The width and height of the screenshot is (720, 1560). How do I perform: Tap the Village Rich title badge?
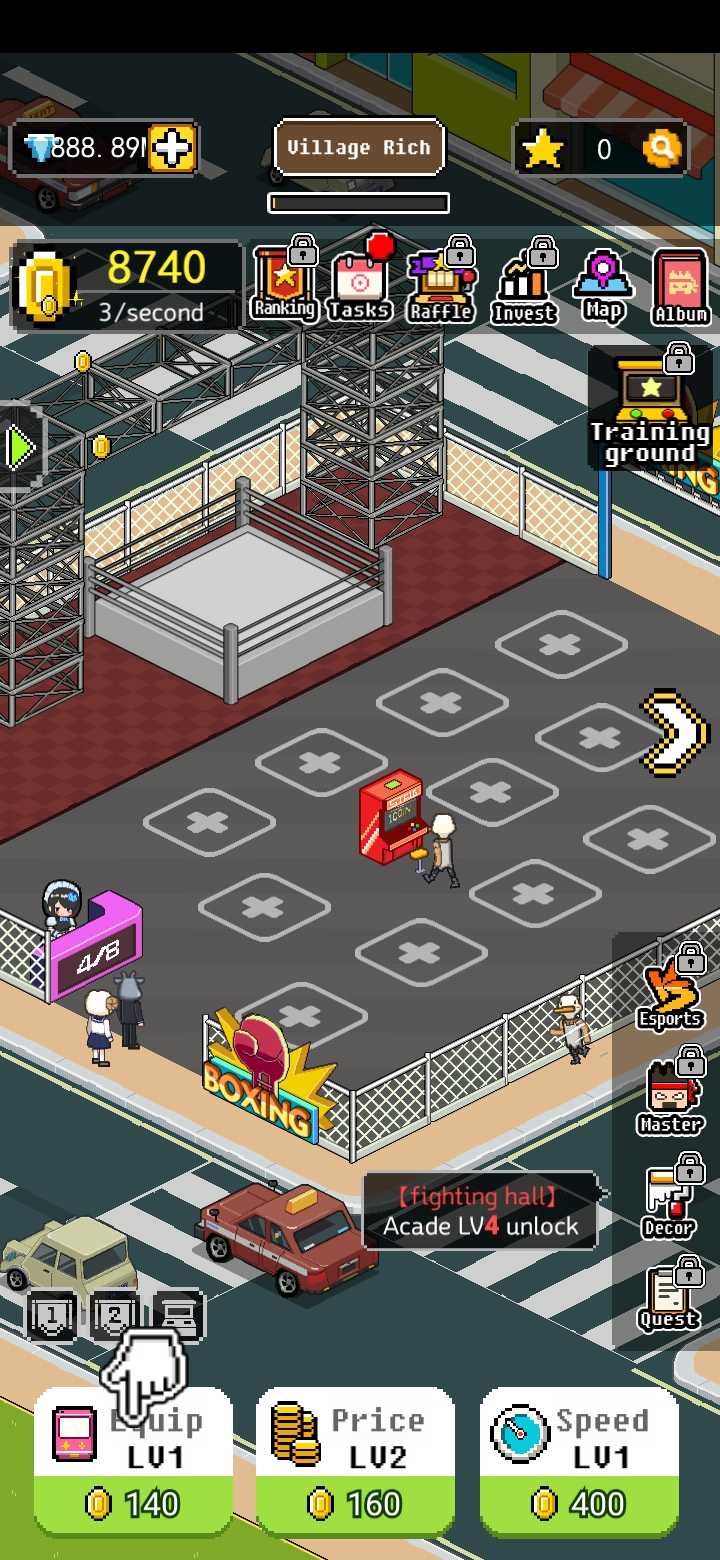tap(359, 148)
